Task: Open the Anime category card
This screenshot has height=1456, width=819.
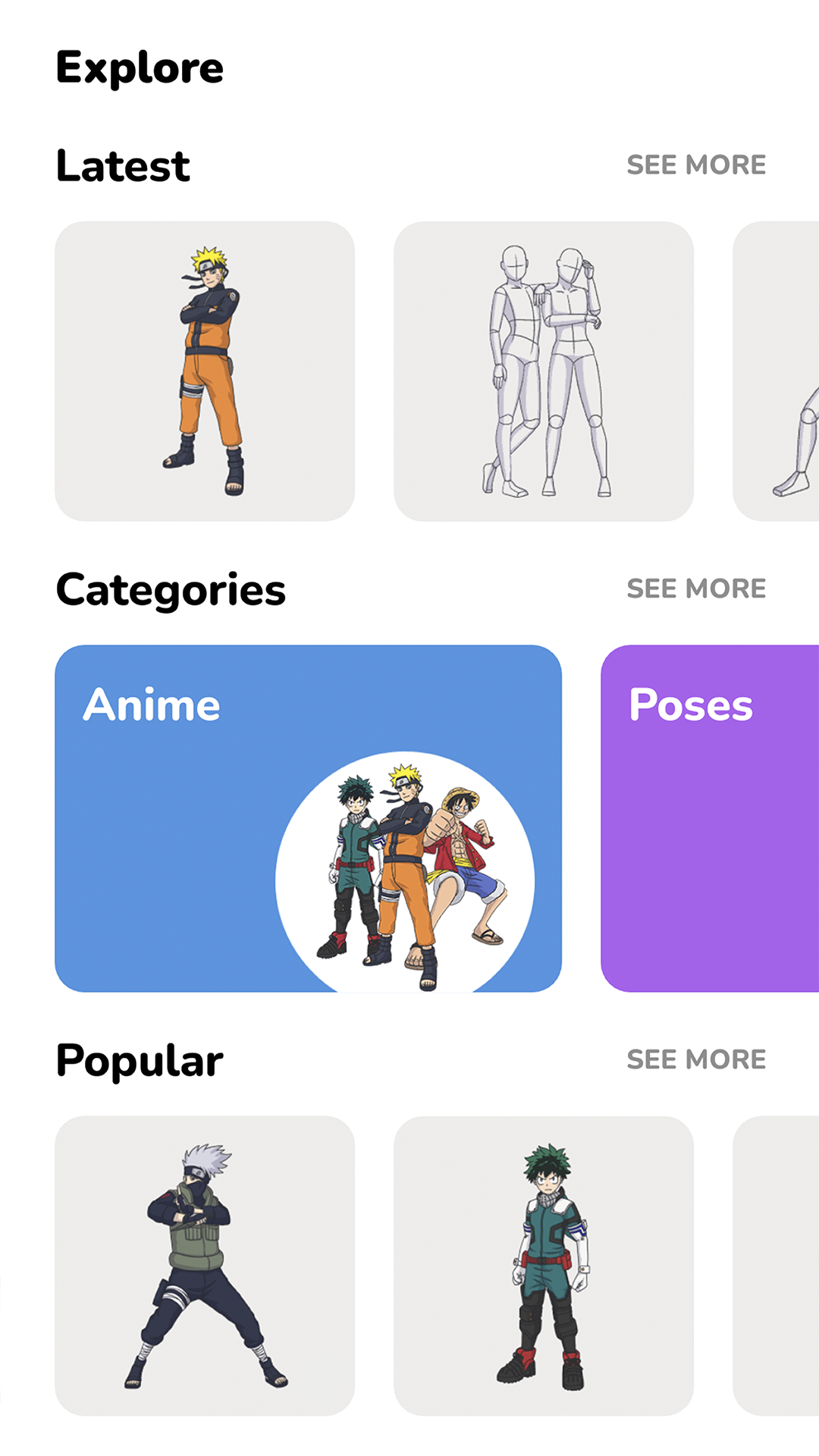Action: [x=308, y=817]
